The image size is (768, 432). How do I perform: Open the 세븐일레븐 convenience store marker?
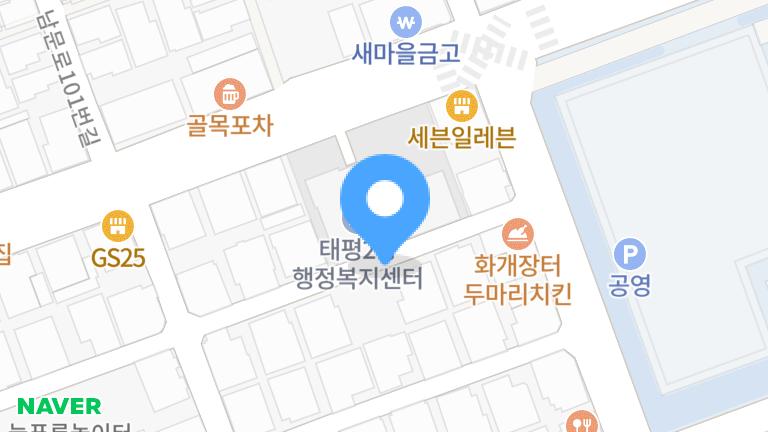pyautogui.click(x=460, y=106)
